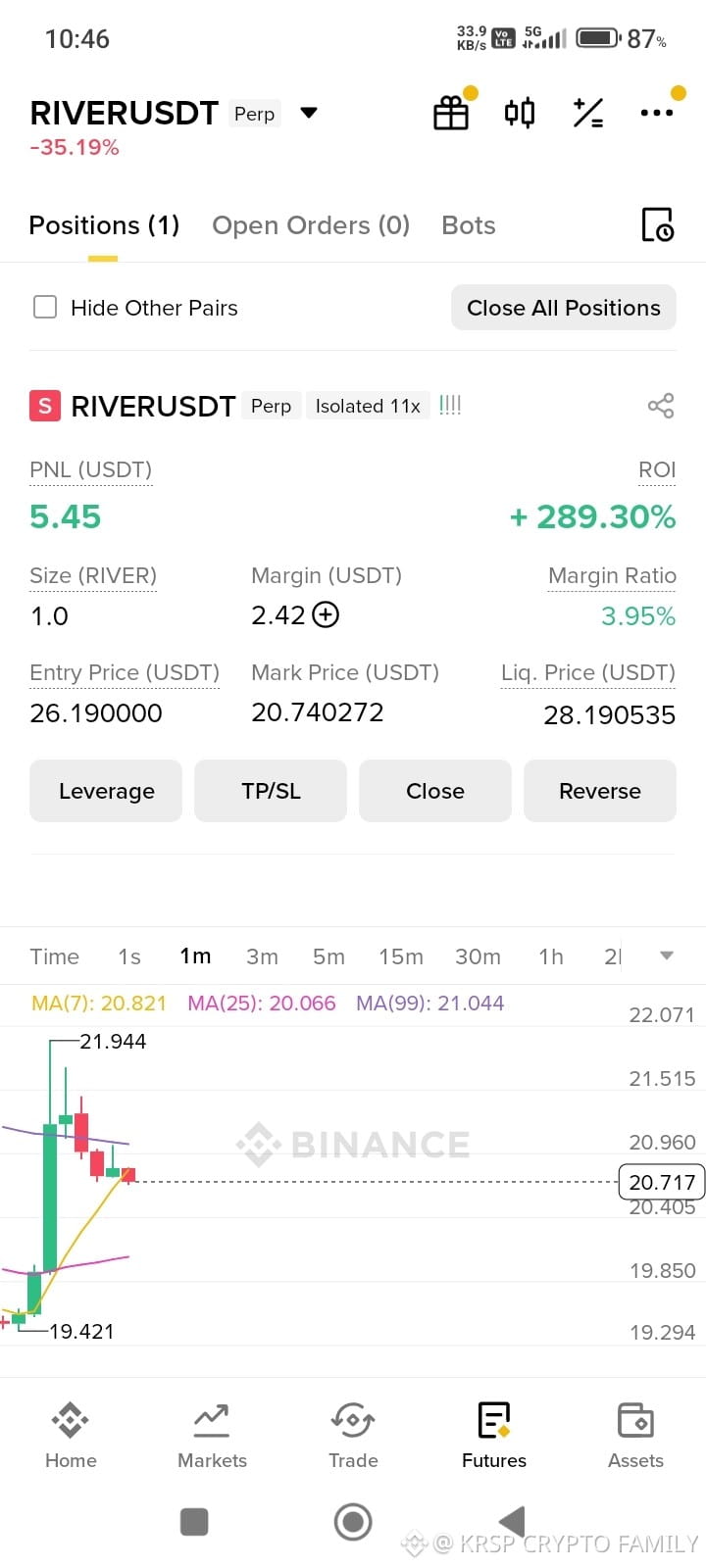This screenshot has height=1568, width=706.
Task: Open the fee calculator icon
Action: point(588,113)
